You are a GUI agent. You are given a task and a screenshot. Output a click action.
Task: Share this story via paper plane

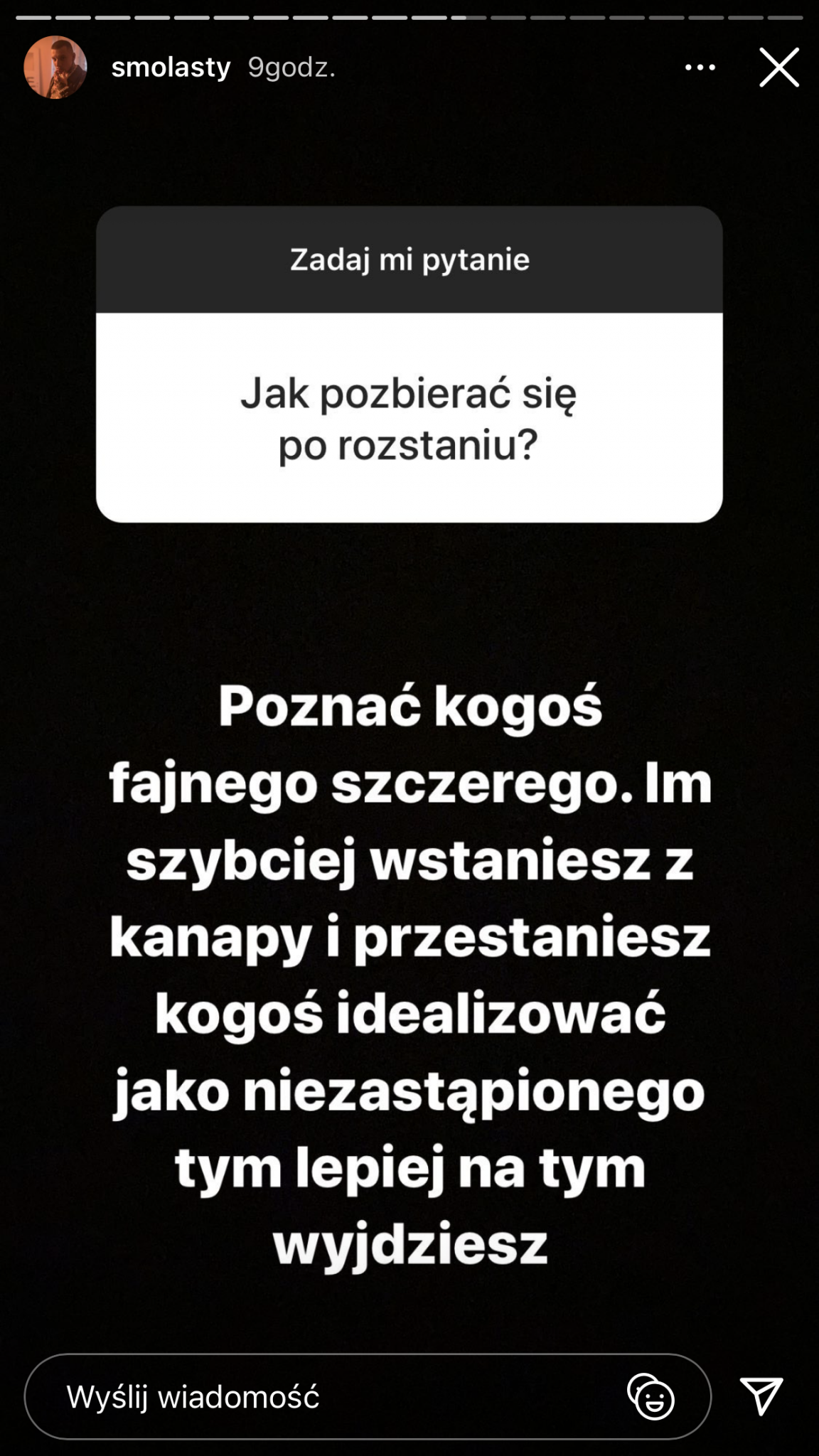pyautogui.click(x=761, y=1396)
